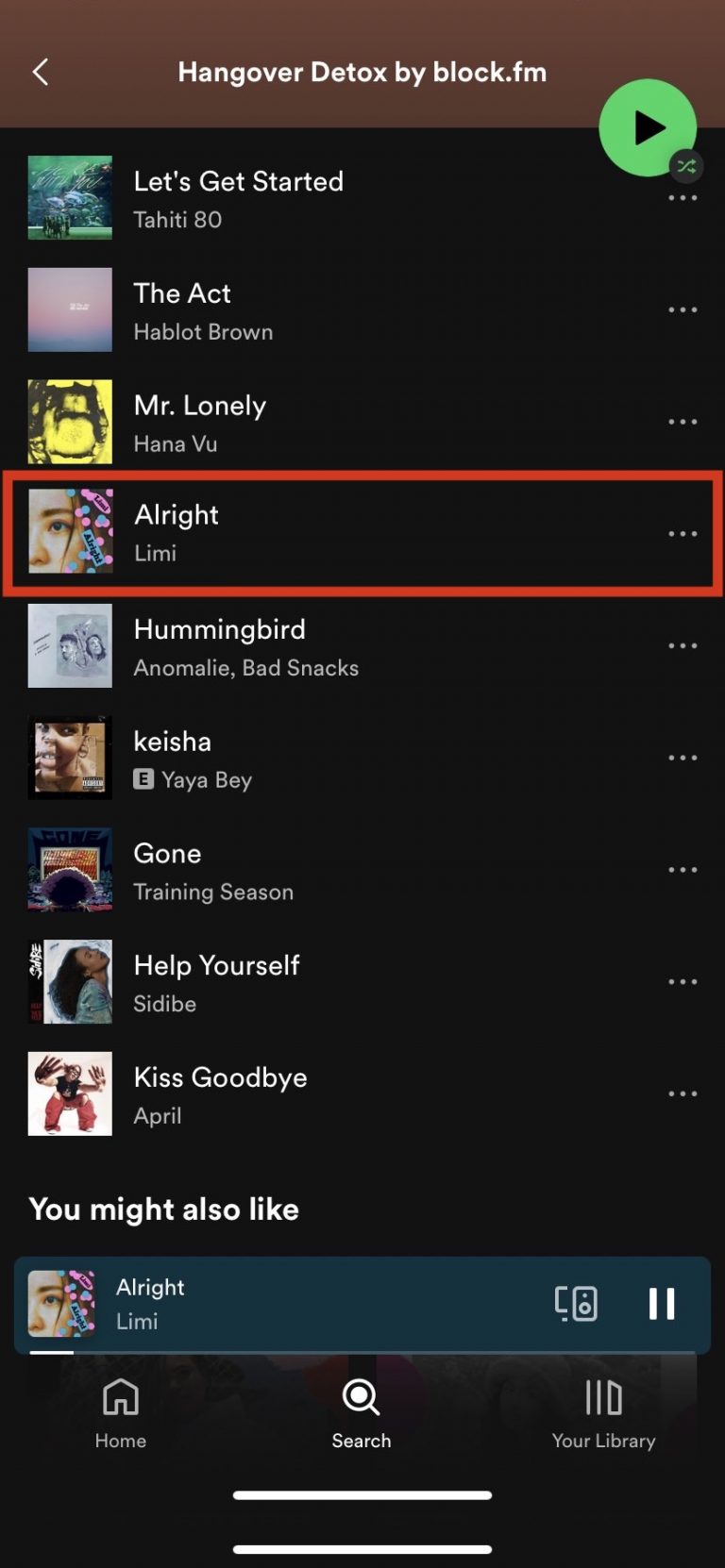Open options menu for keisha
This screenshot has height=1568, width=725.
point(682,759)
